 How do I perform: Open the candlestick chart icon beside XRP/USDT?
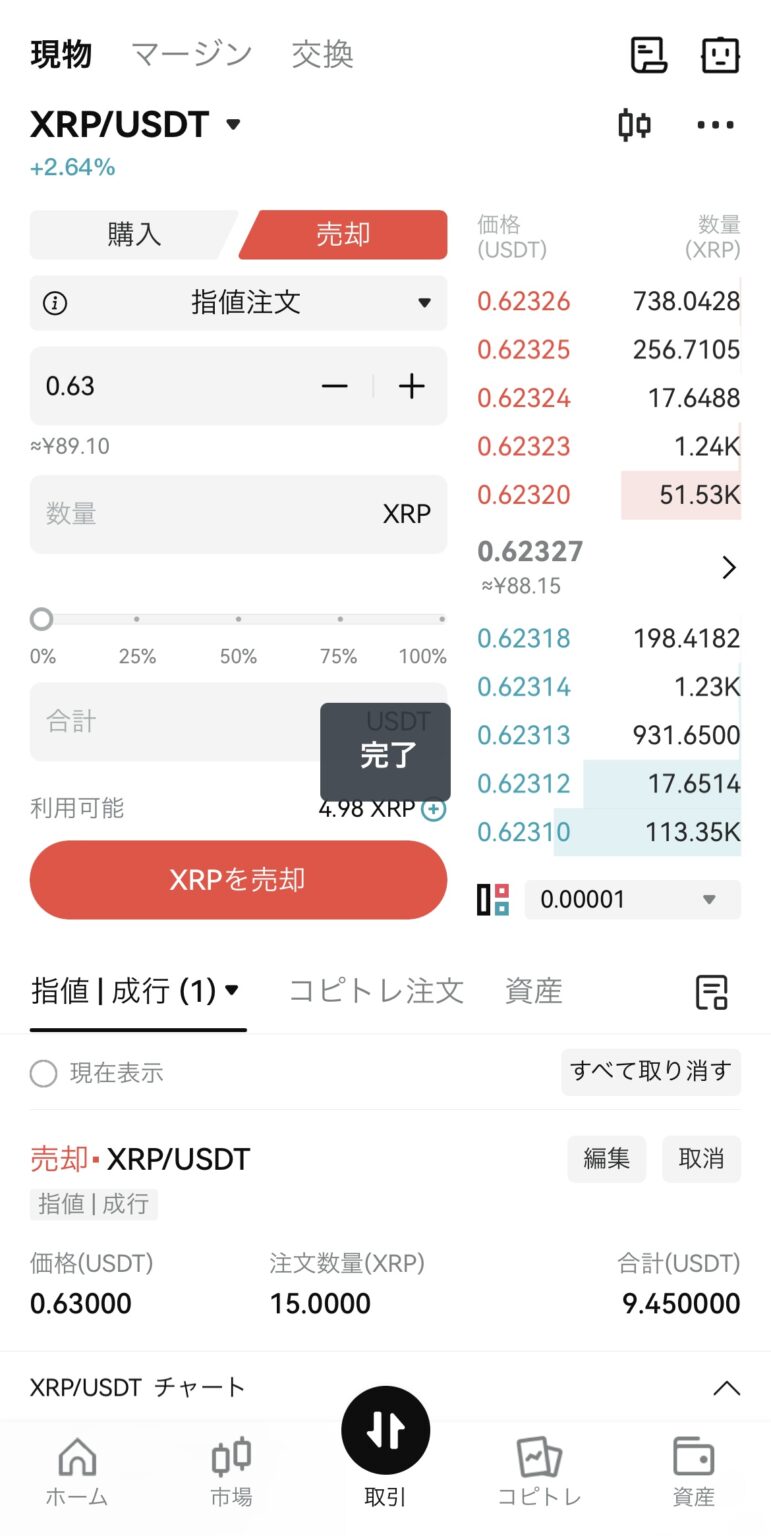coord(634,124)
